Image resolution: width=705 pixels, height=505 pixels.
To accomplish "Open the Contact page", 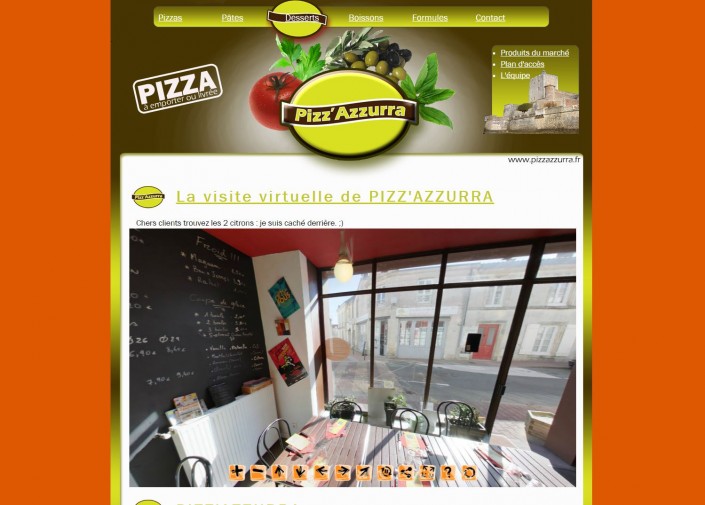I will [x=490, y=18].
